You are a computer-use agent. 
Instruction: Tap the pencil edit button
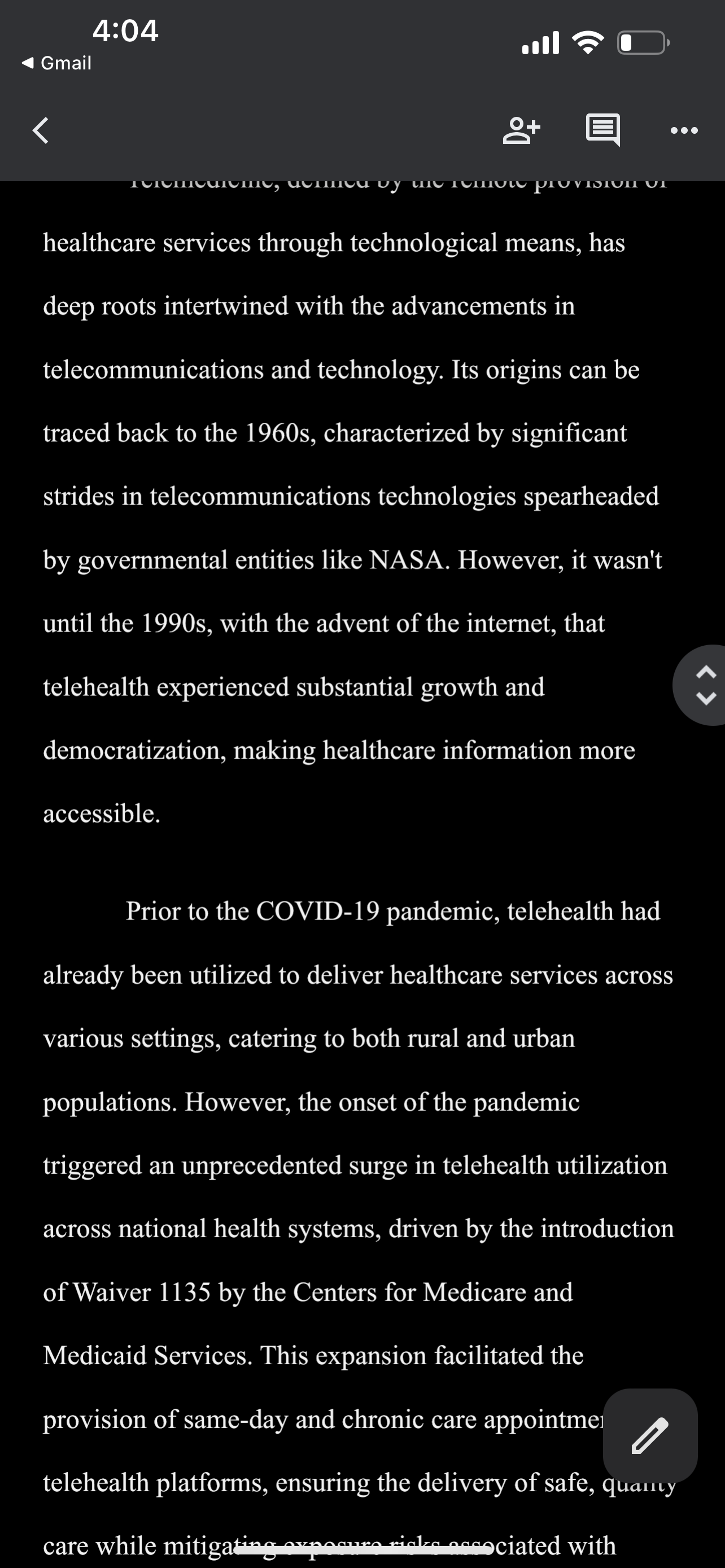pyautogui.click(x=650, y=1435)
